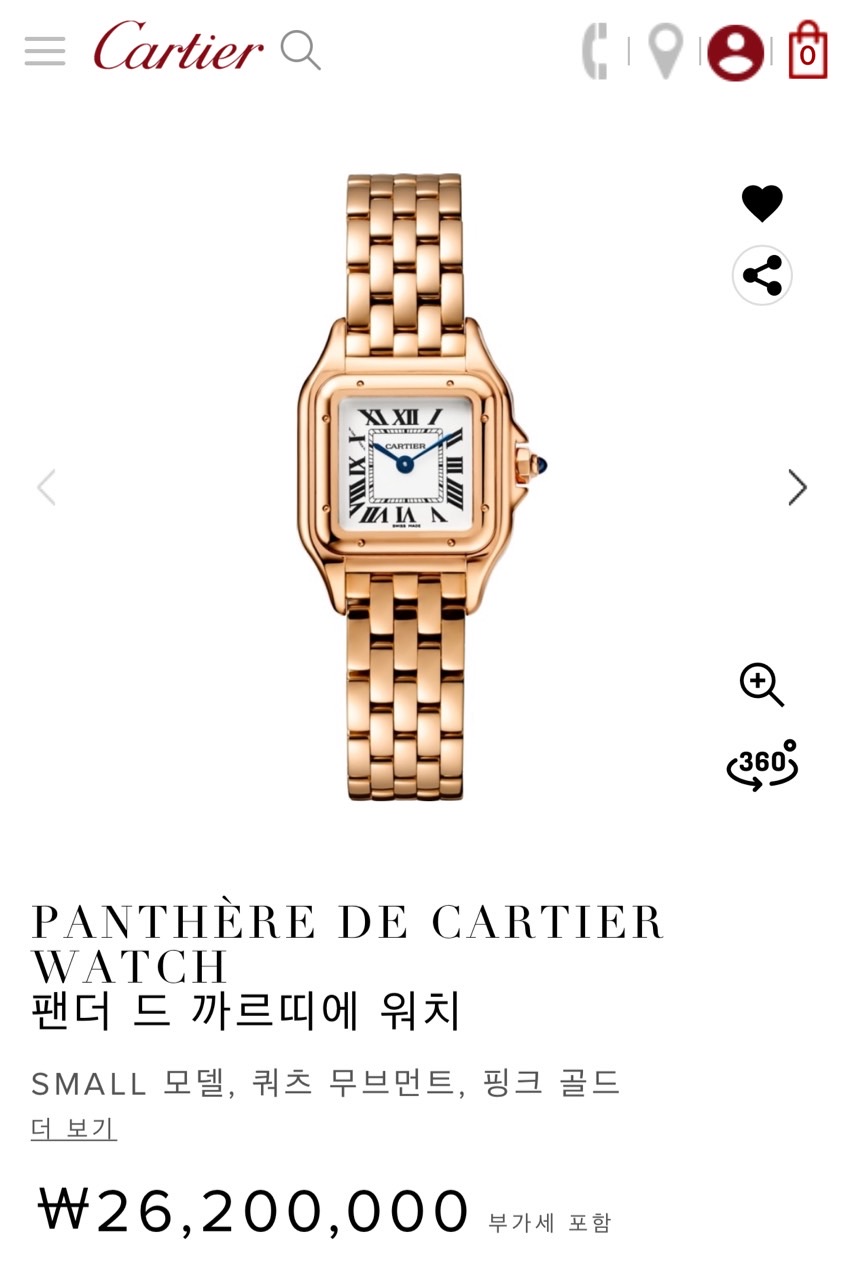Show previous product image
Viewport: 844px width, 1278px height.
[46, 488]
